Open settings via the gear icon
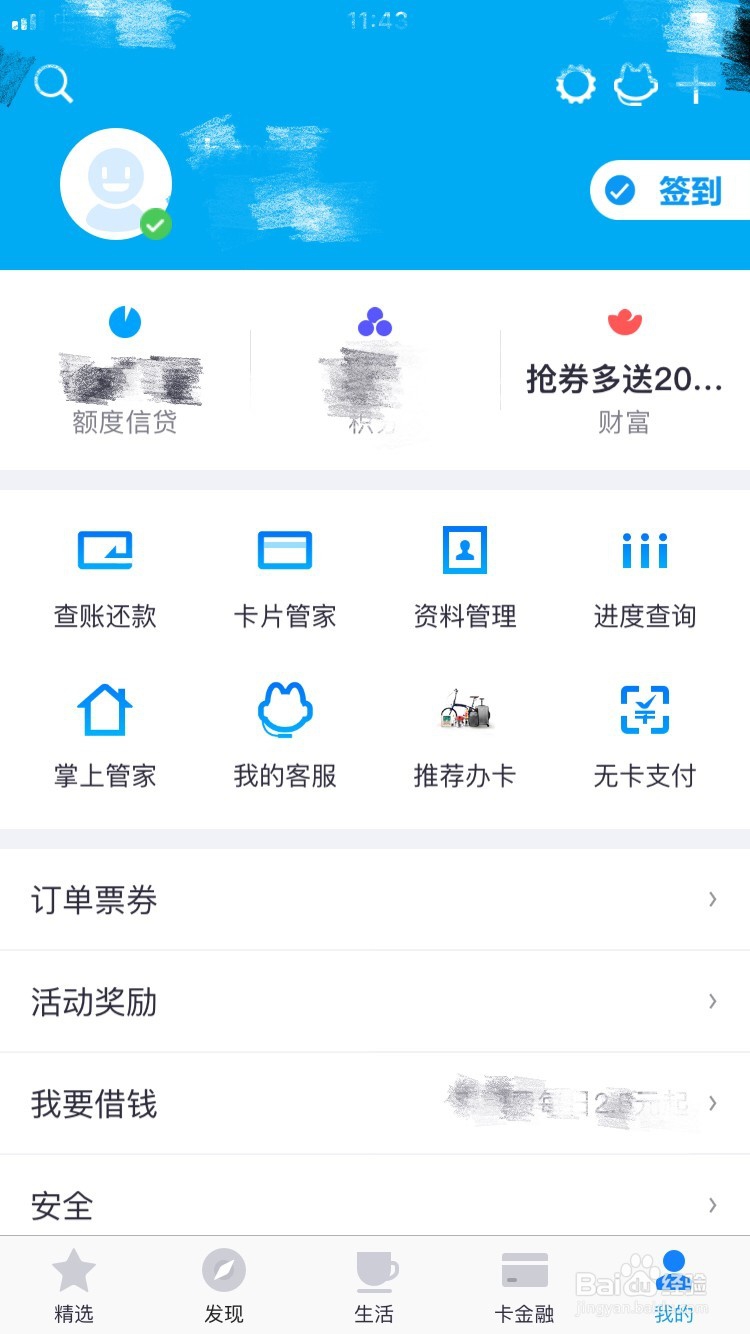Viewport: 750px width, 1334px height. (x=576, y=85)
